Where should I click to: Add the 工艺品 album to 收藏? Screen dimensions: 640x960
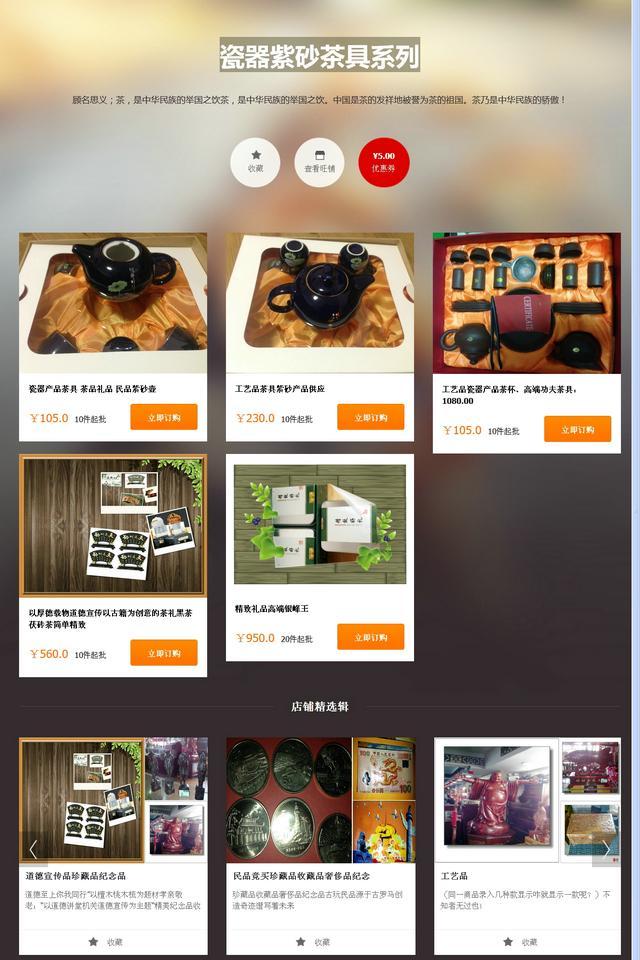click(x=520, y=942)
